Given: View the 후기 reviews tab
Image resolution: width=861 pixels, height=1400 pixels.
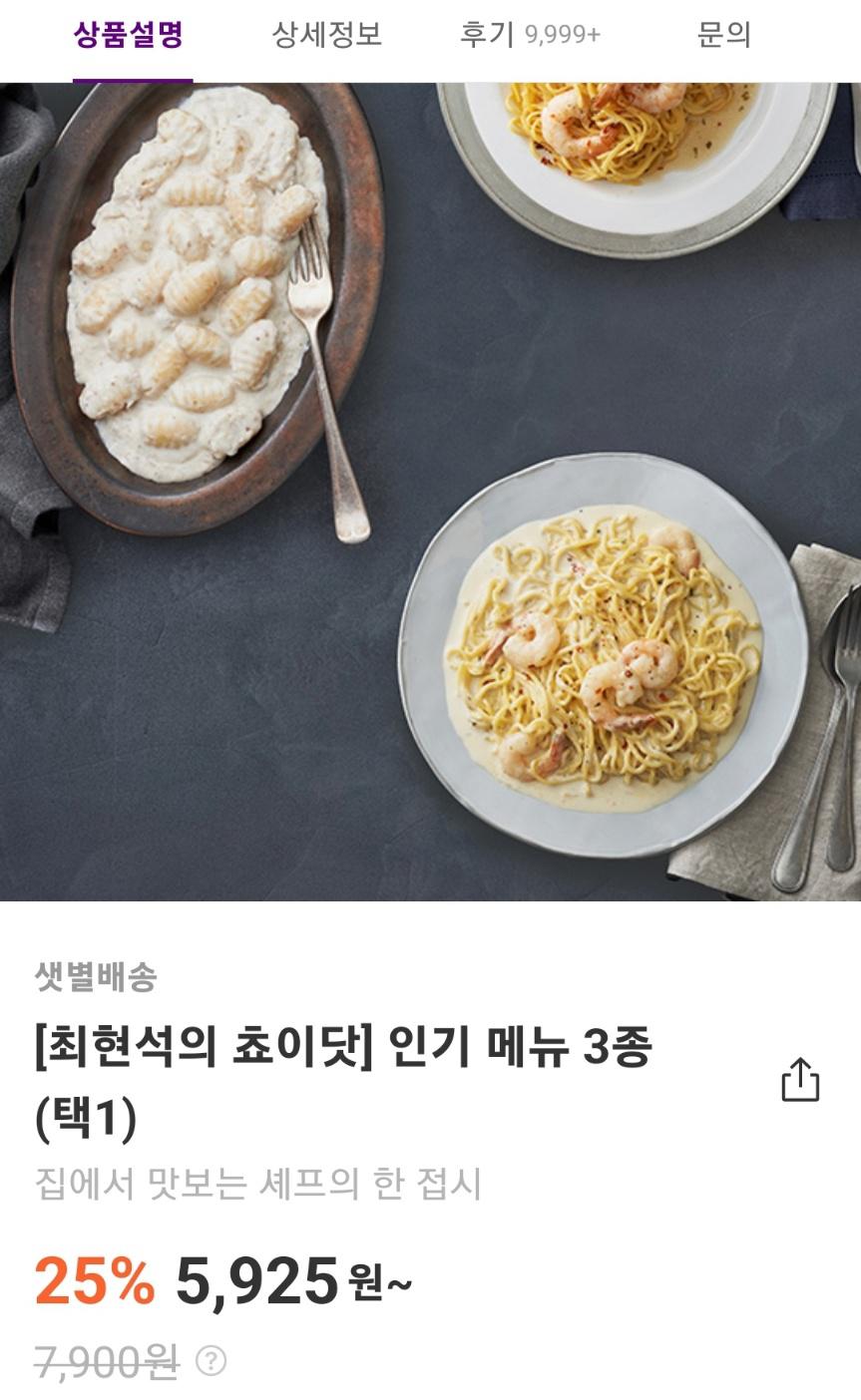Looking at the screenshot, I should 530,36.
